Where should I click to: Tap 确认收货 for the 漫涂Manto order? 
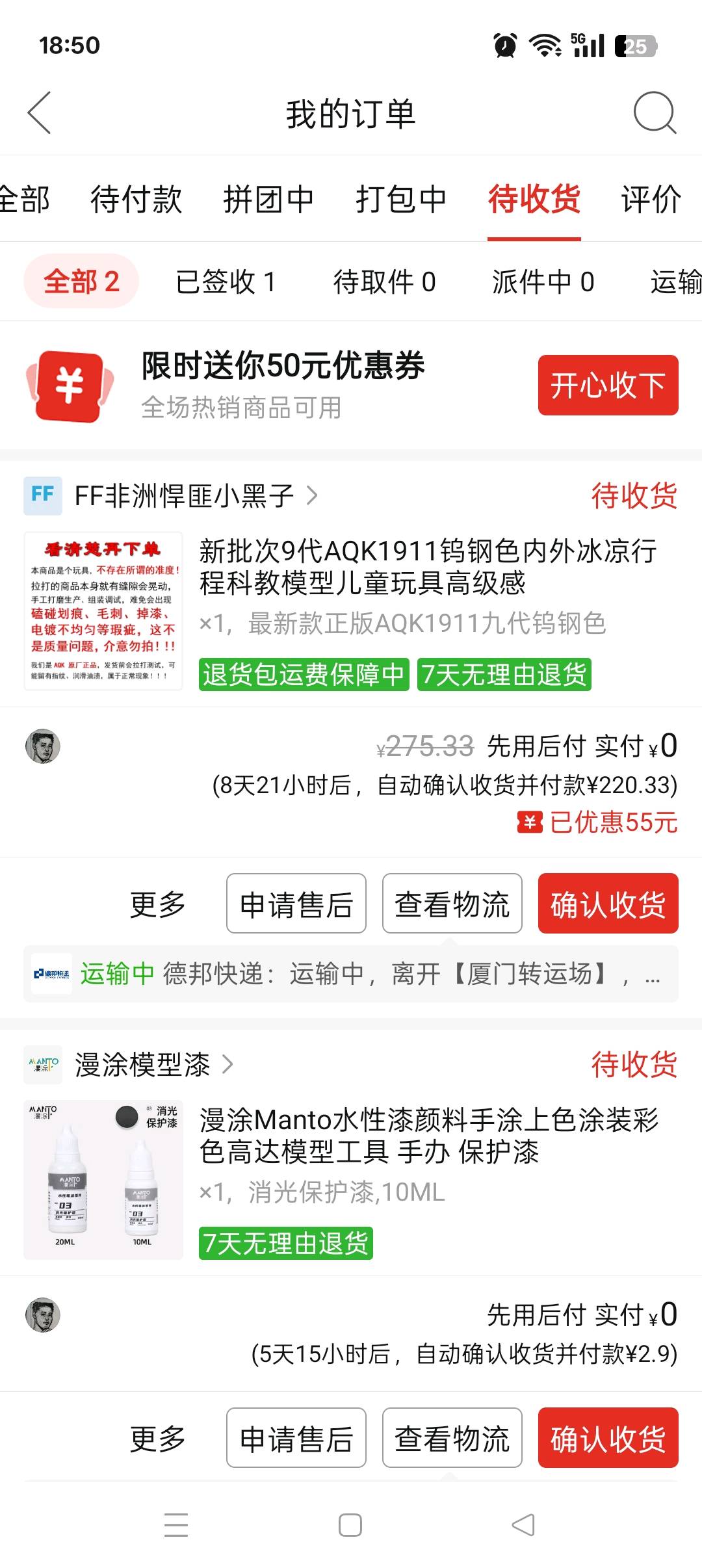[608, 1439]
